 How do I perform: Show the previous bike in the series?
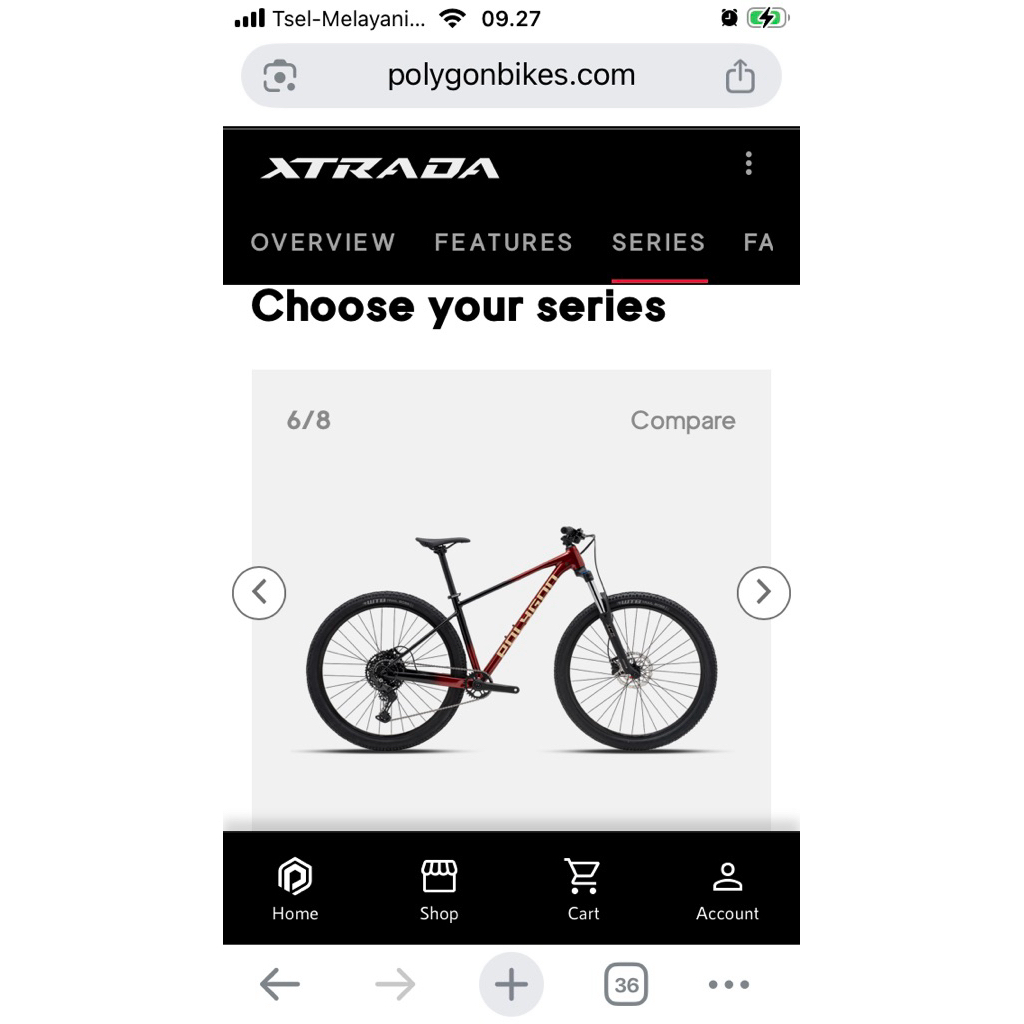(x=259, y=593)
